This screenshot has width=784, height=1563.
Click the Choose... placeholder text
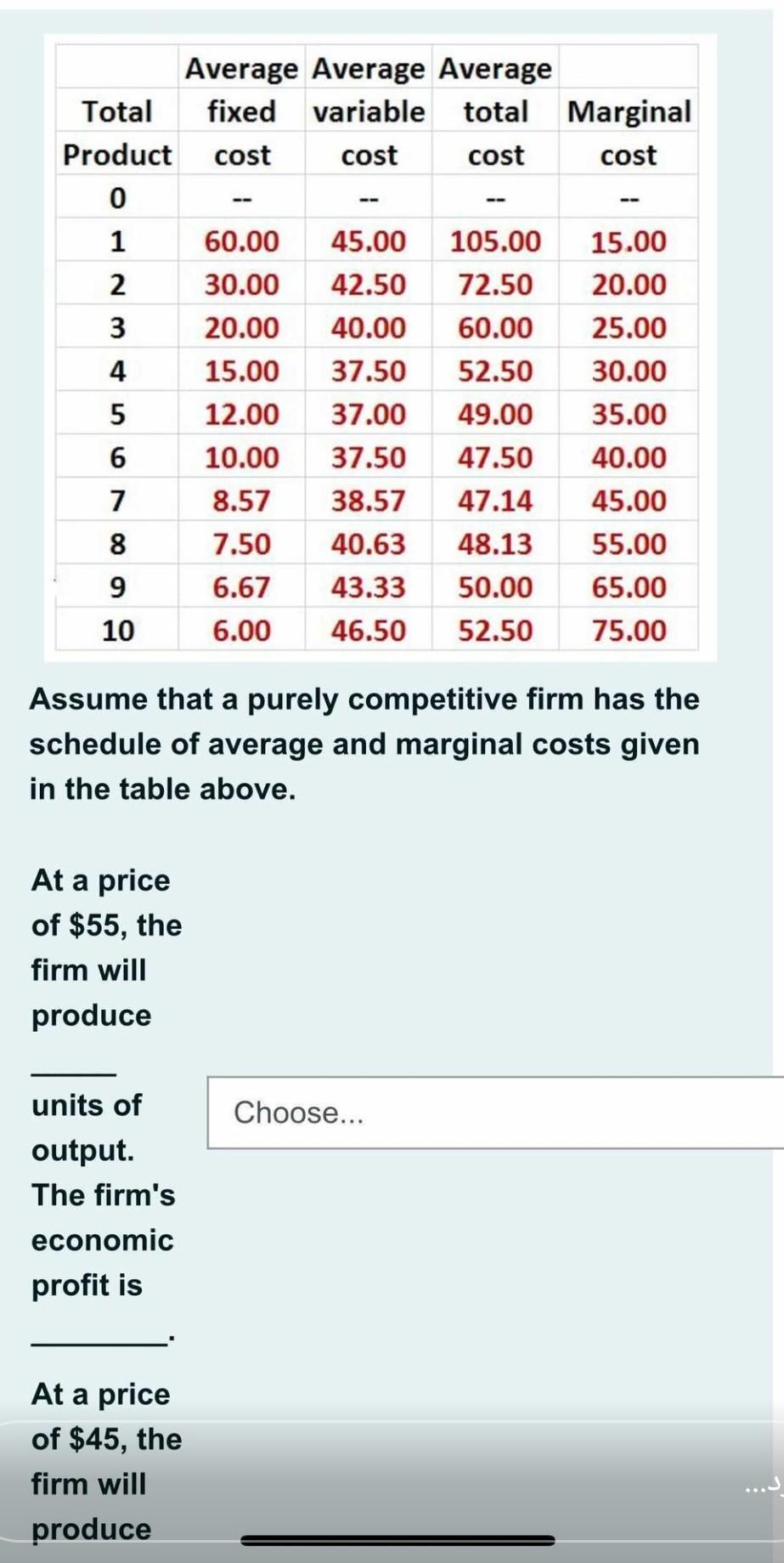coord(297,1113)
